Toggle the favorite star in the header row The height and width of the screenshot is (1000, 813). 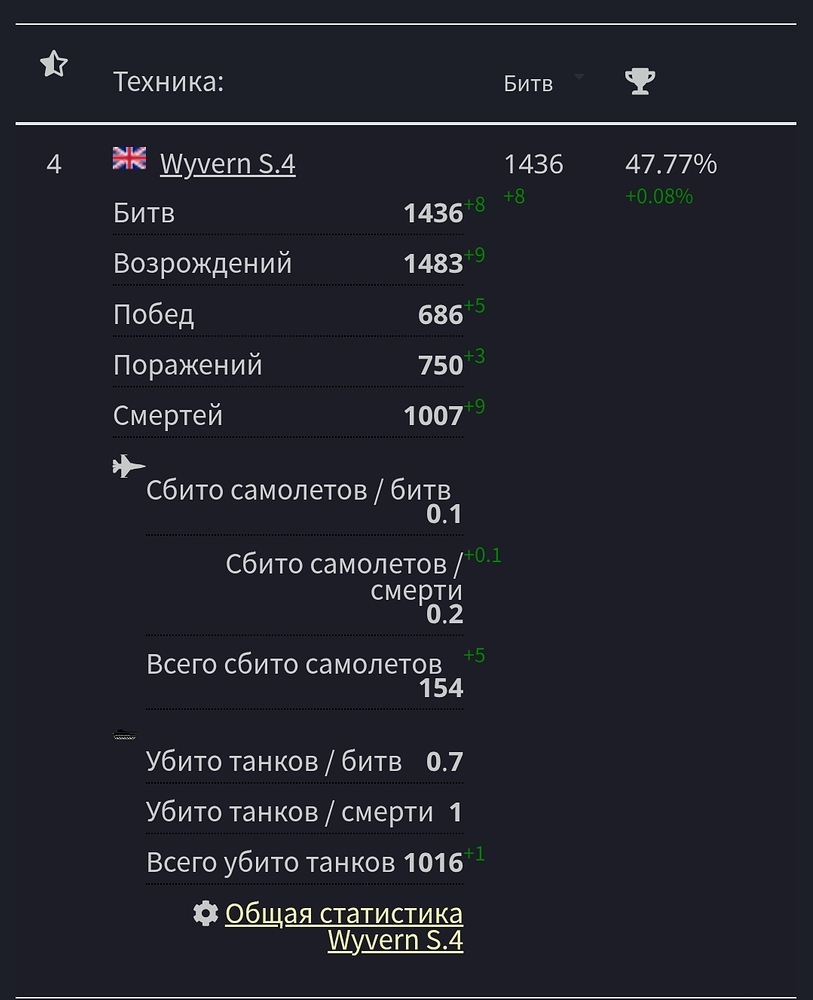[x=53, y=63]
